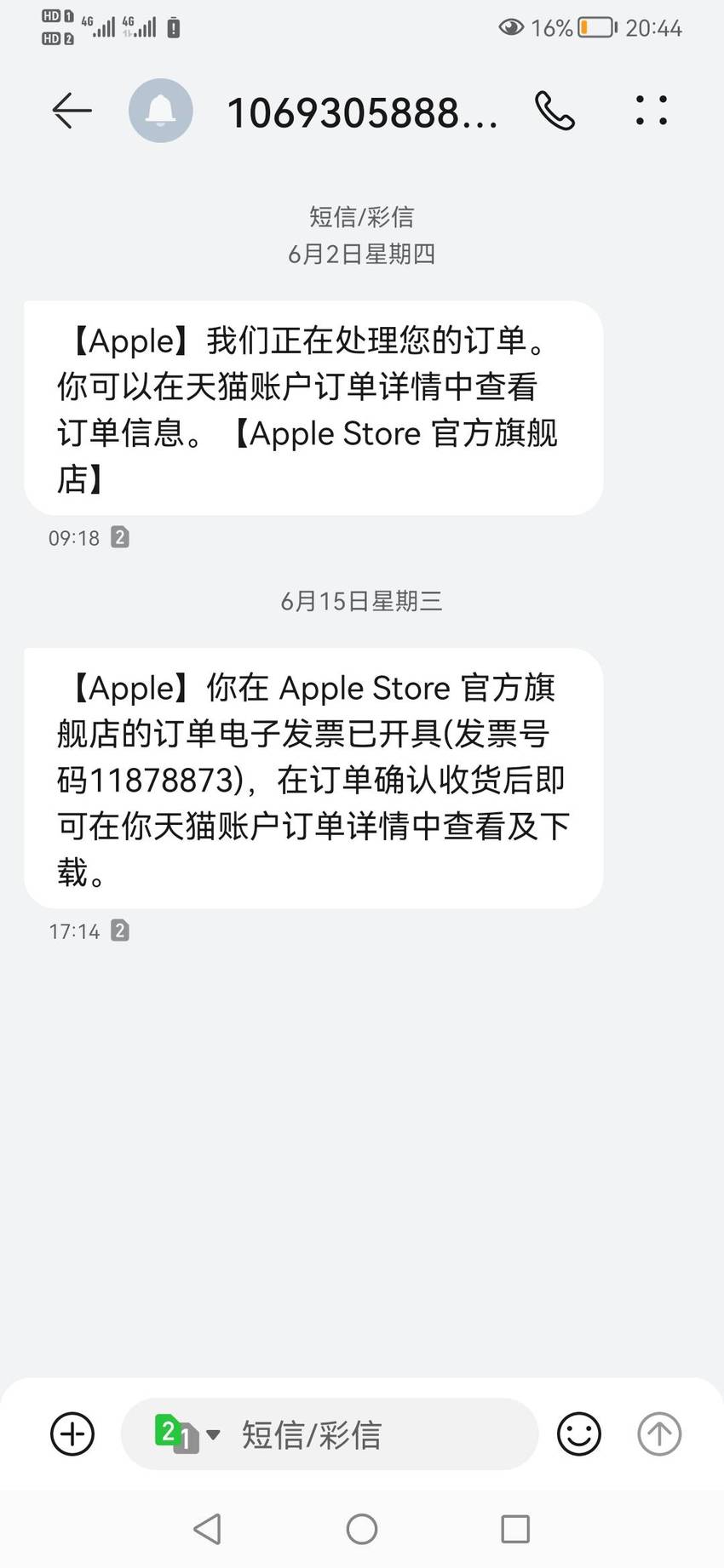Call the sender's number

(555, 111)
